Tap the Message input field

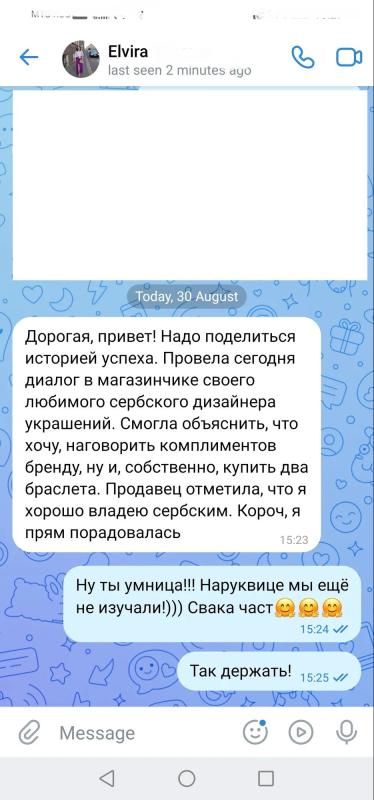point(143,733)
